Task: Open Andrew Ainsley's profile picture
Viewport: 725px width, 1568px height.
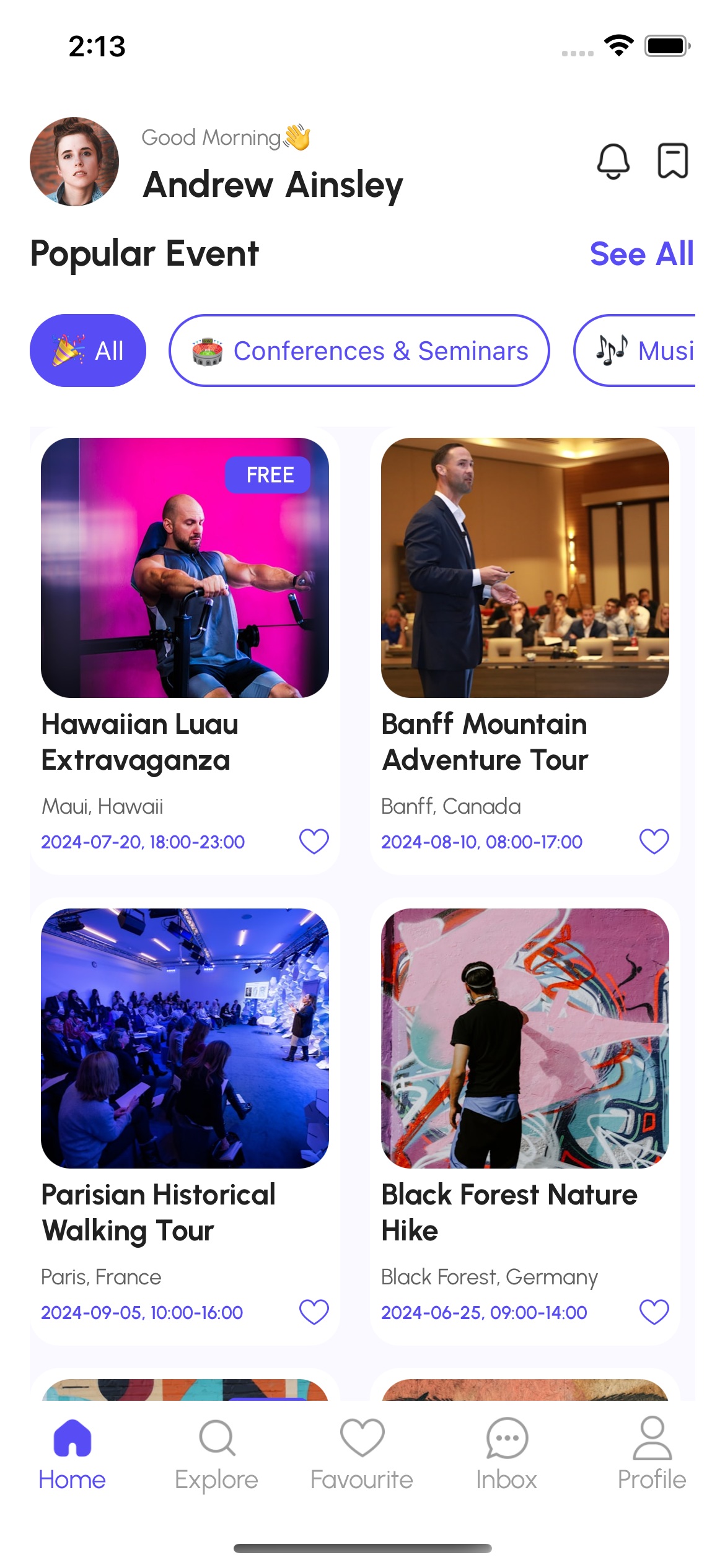Action: [x=74, y=162]
